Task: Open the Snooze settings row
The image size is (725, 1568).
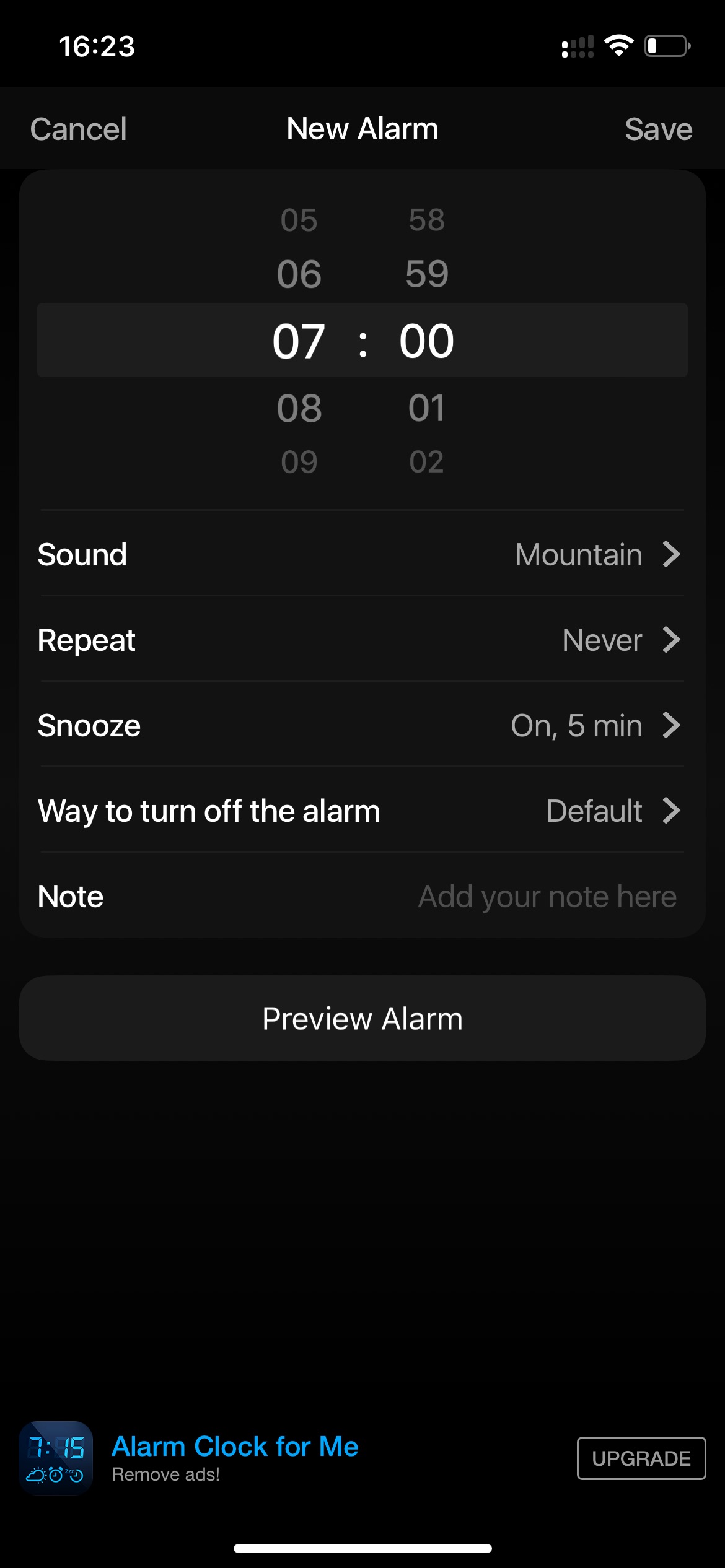Action: (362, 725)
